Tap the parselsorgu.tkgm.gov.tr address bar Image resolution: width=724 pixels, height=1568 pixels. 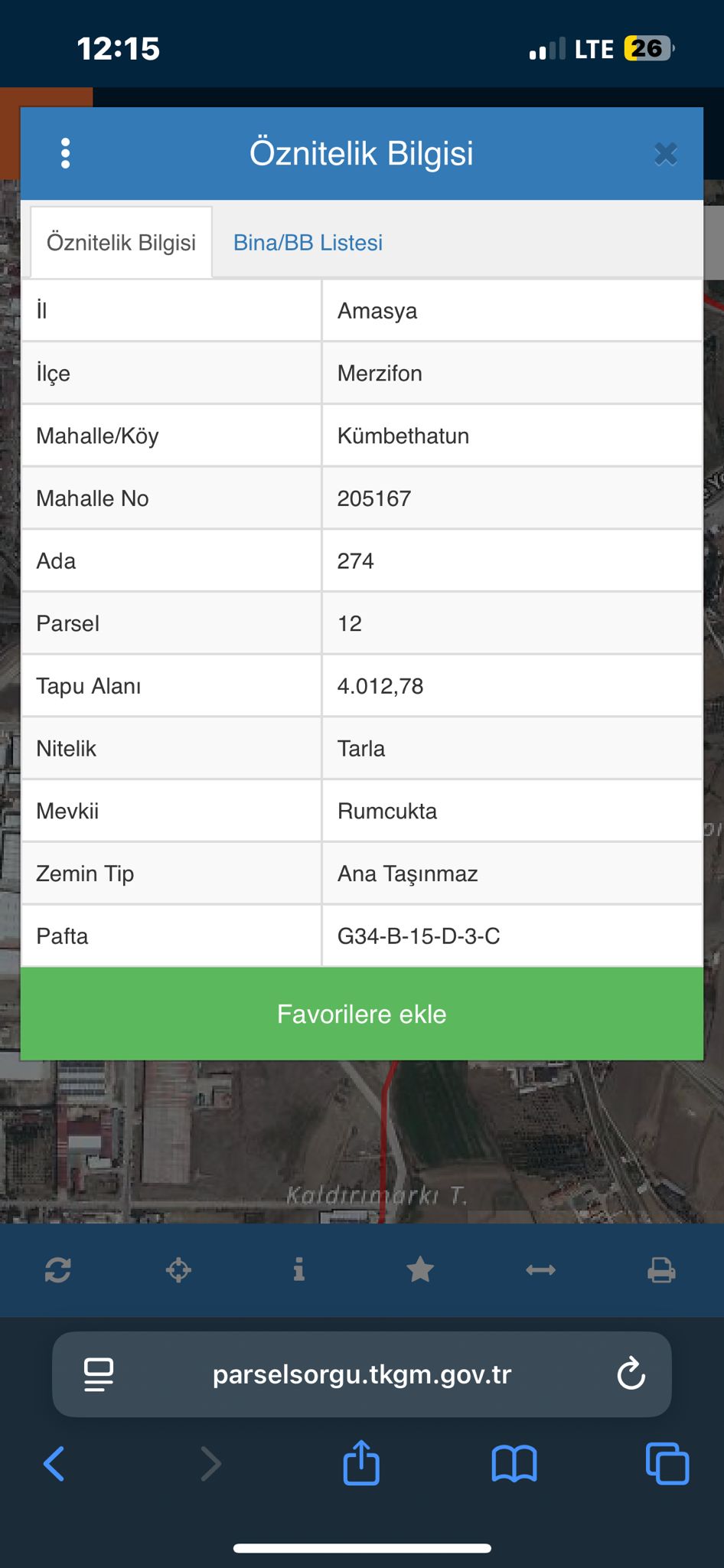click(x=361, y=1374)
